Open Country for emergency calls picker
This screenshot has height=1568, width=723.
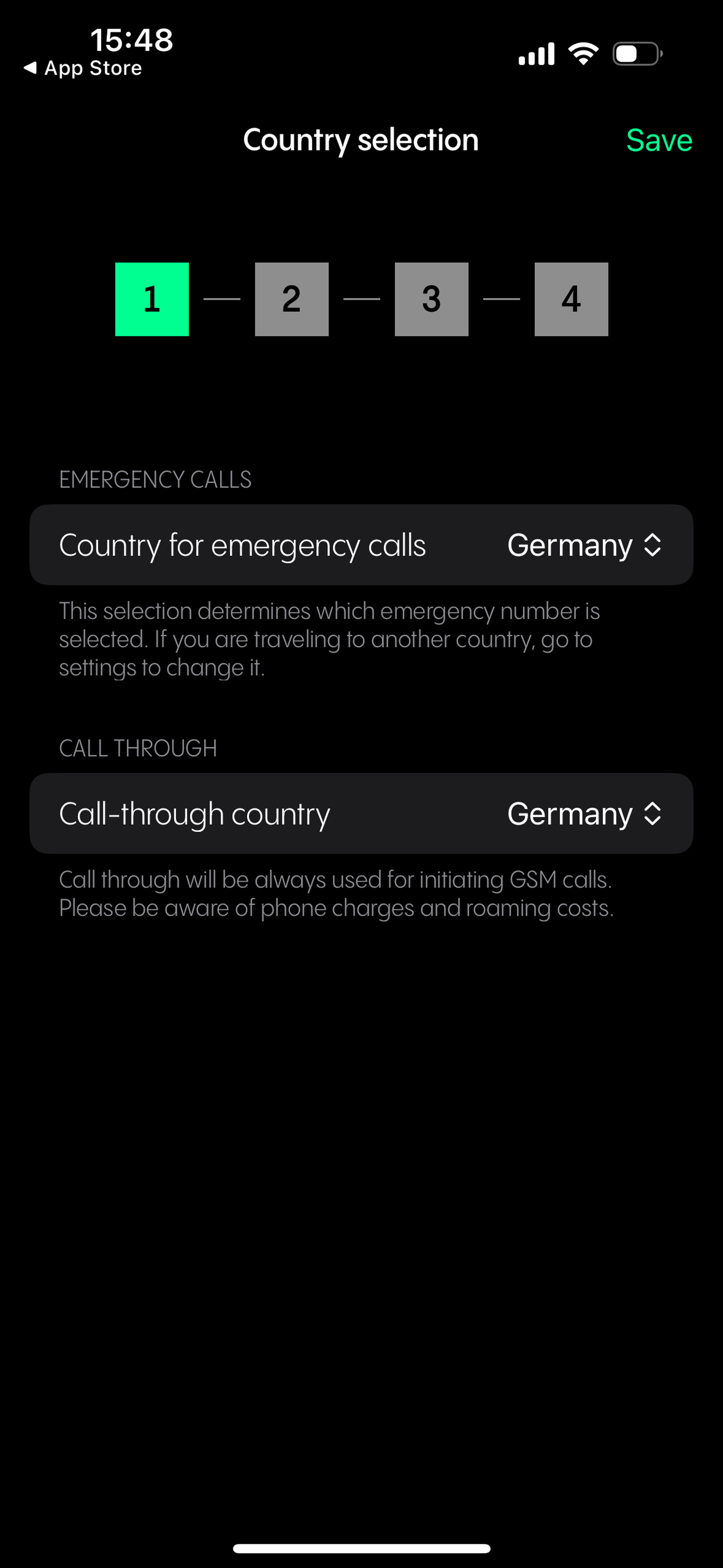tap(583, 545)
